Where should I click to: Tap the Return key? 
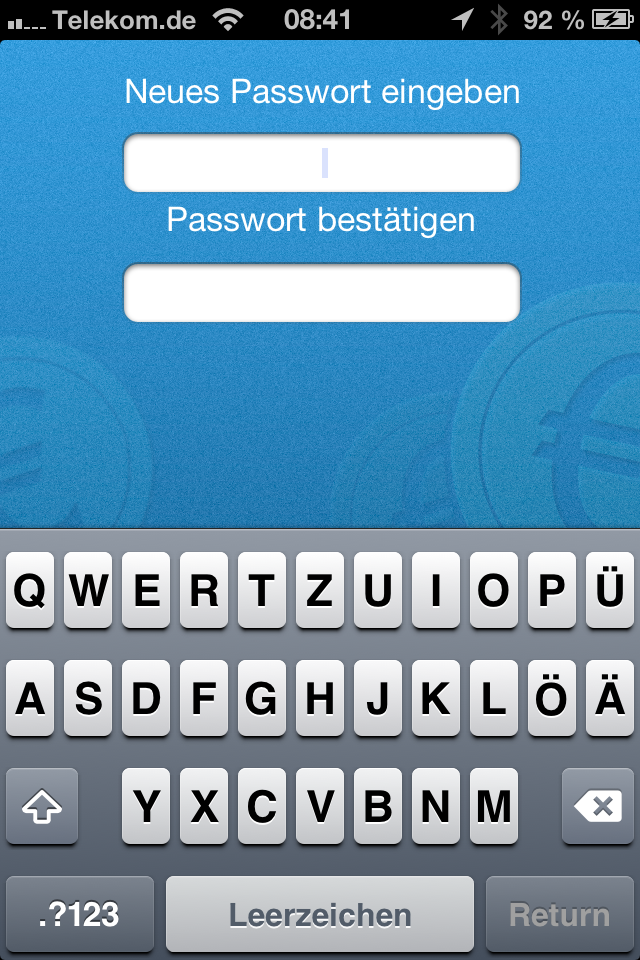pos(559,914)
